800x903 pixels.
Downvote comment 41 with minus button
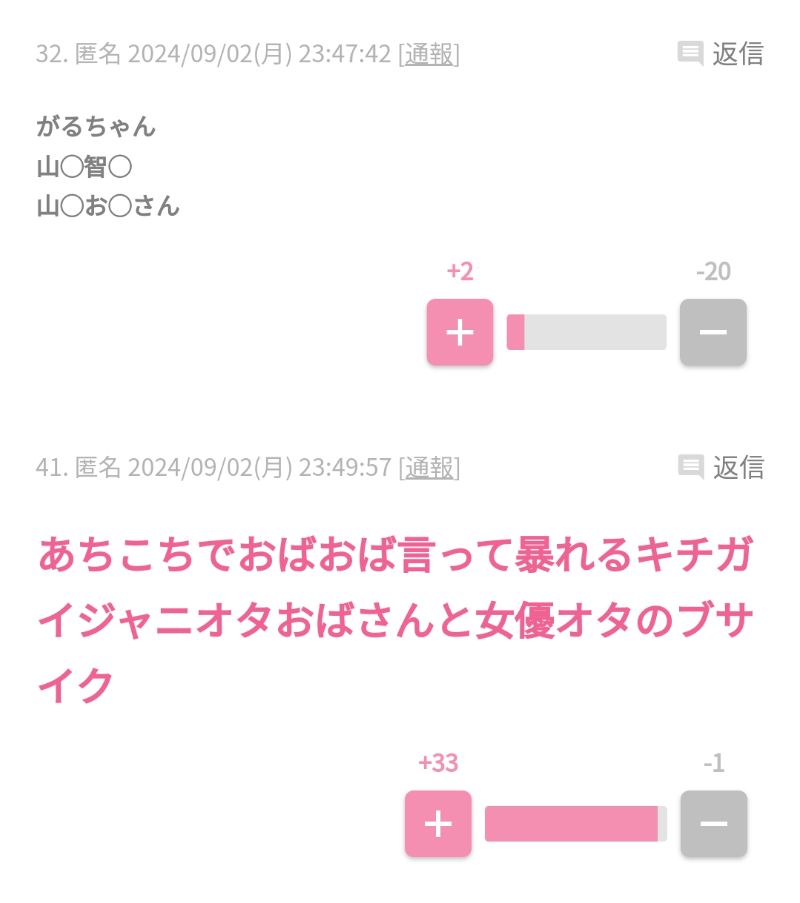[x=713, y=824]
